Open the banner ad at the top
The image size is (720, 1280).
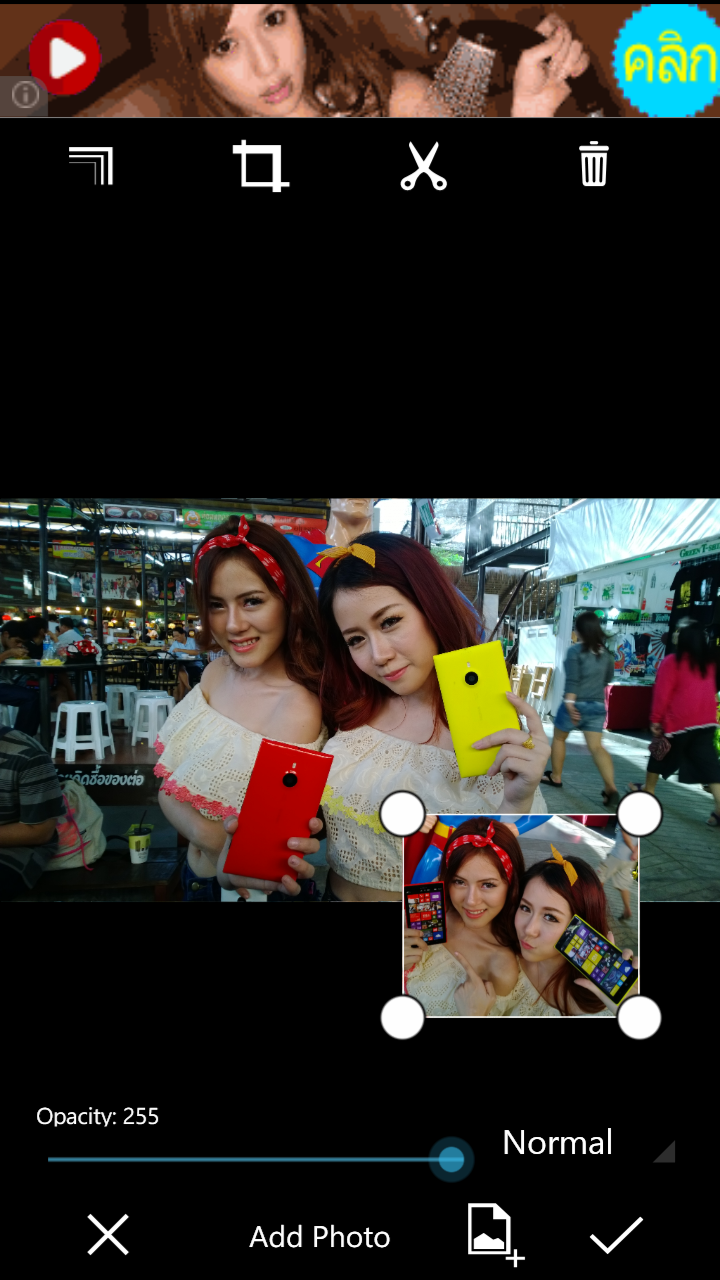360,58
